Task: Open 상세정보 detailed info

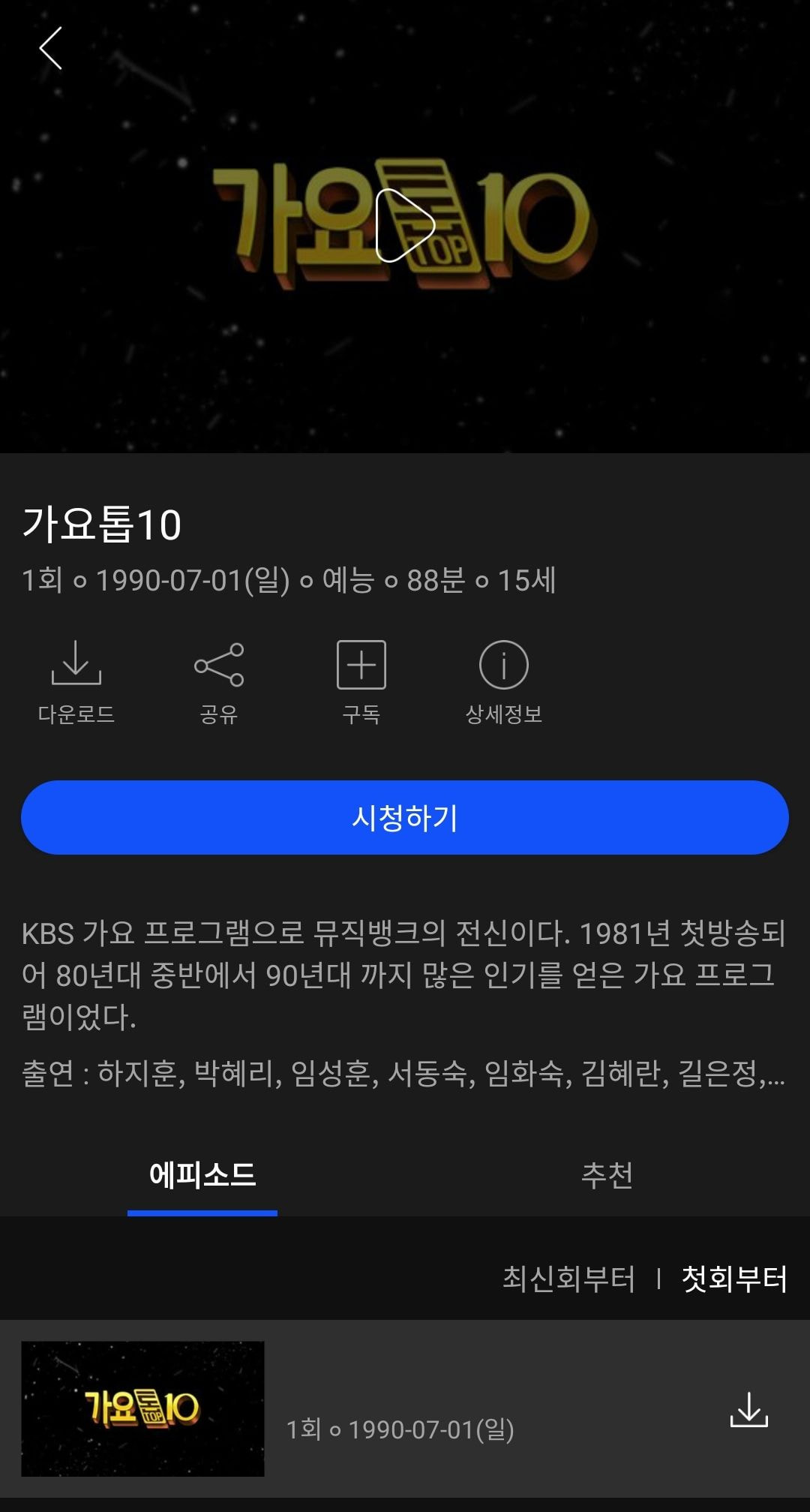Action: coord(503,681)
